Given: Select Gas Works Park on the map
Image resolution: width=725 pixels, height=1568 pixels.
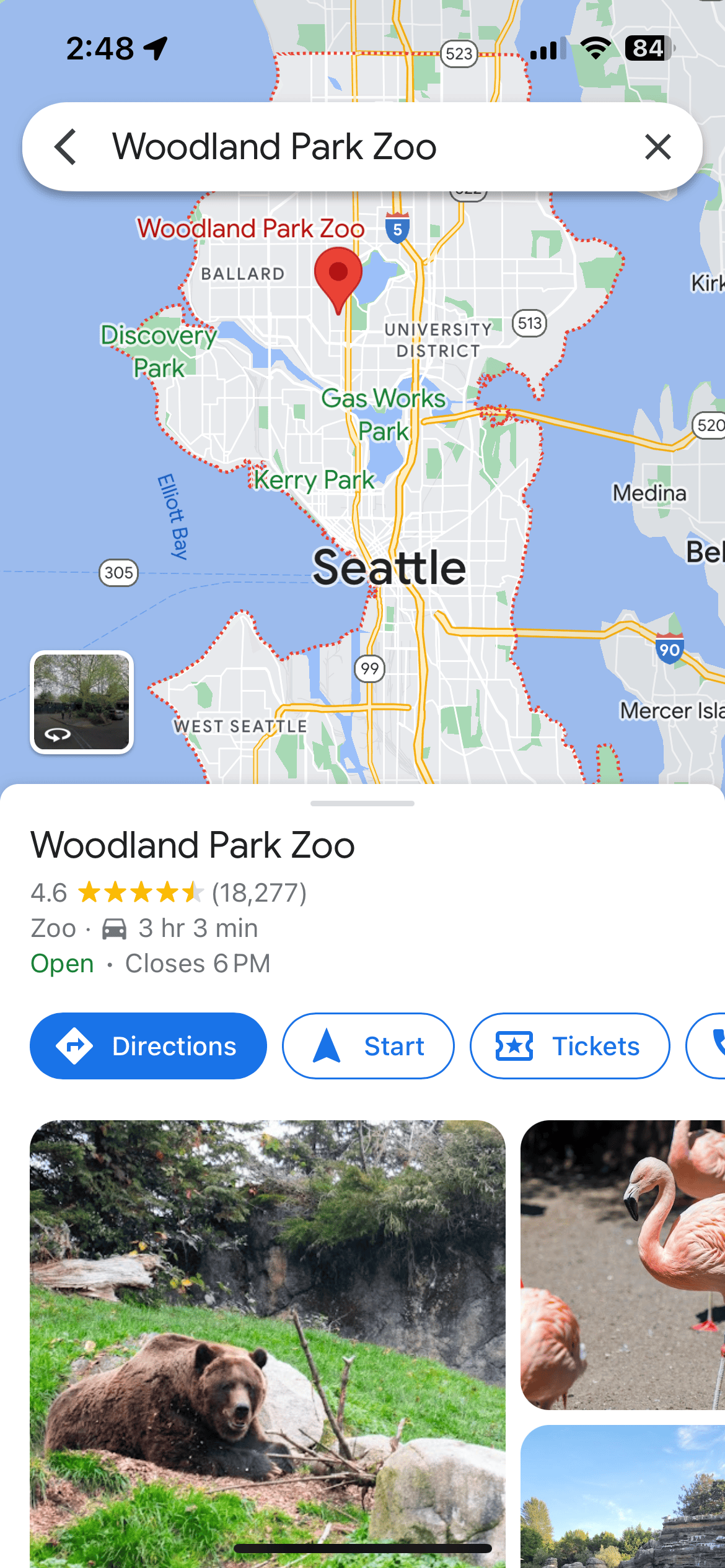Looking at the screenshot, I should [384, 414].
